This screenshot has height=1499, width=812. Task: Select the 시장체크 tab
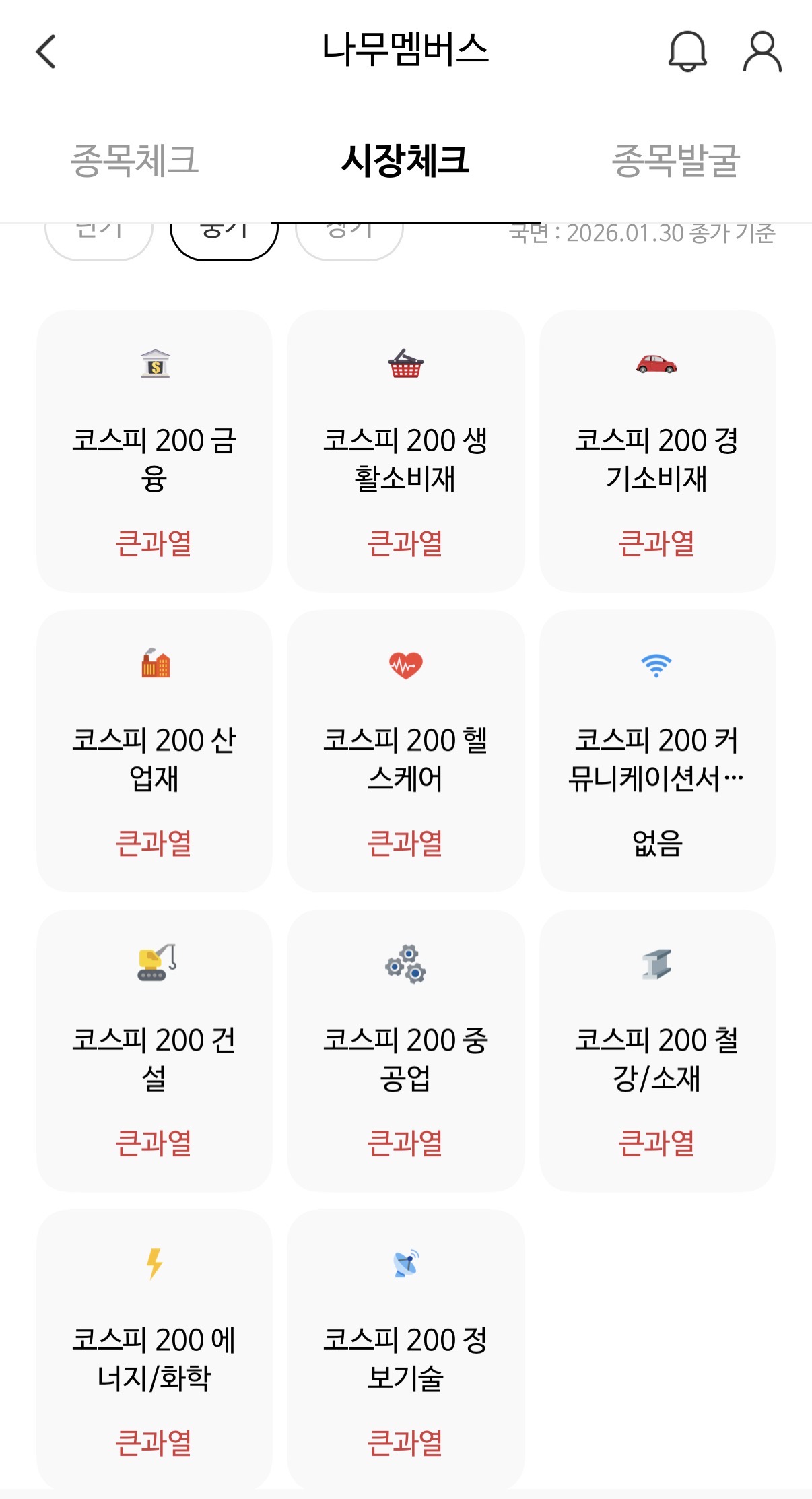pos(405,161)
